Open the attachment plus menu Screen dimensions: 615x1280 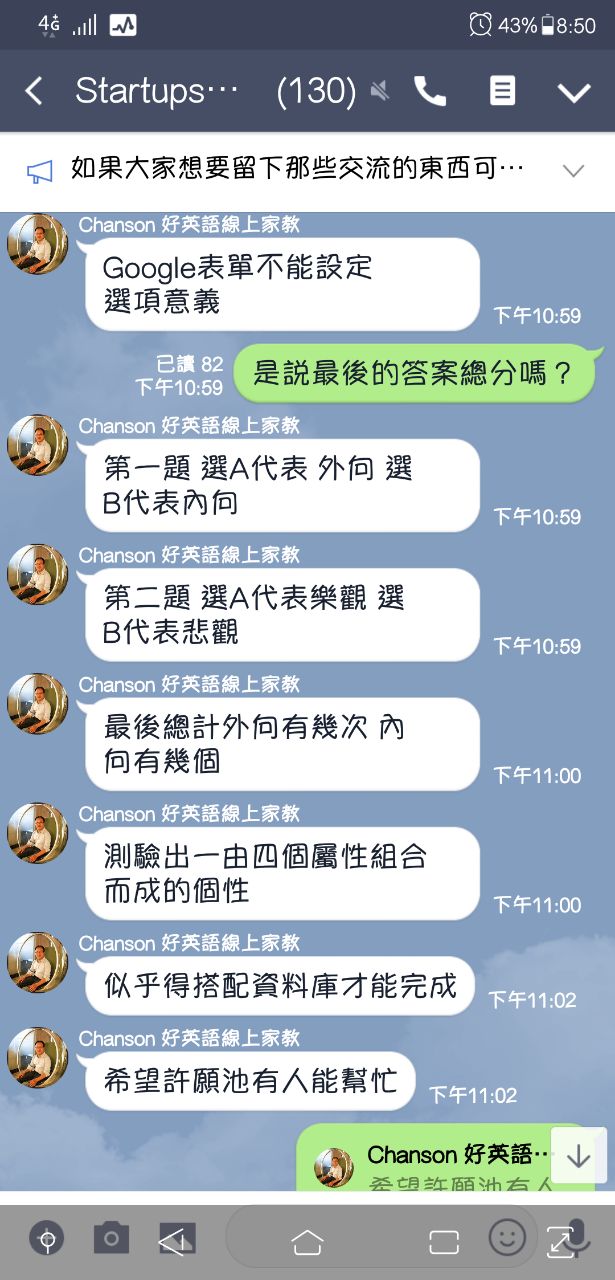46,1239
